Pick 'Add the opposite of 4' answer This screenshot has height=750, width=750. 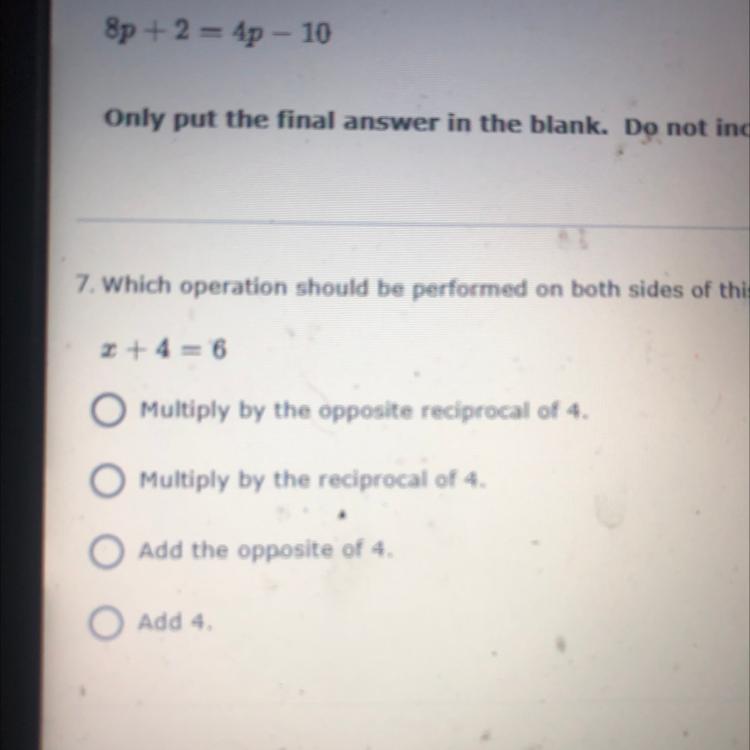(x=106, y=551)
